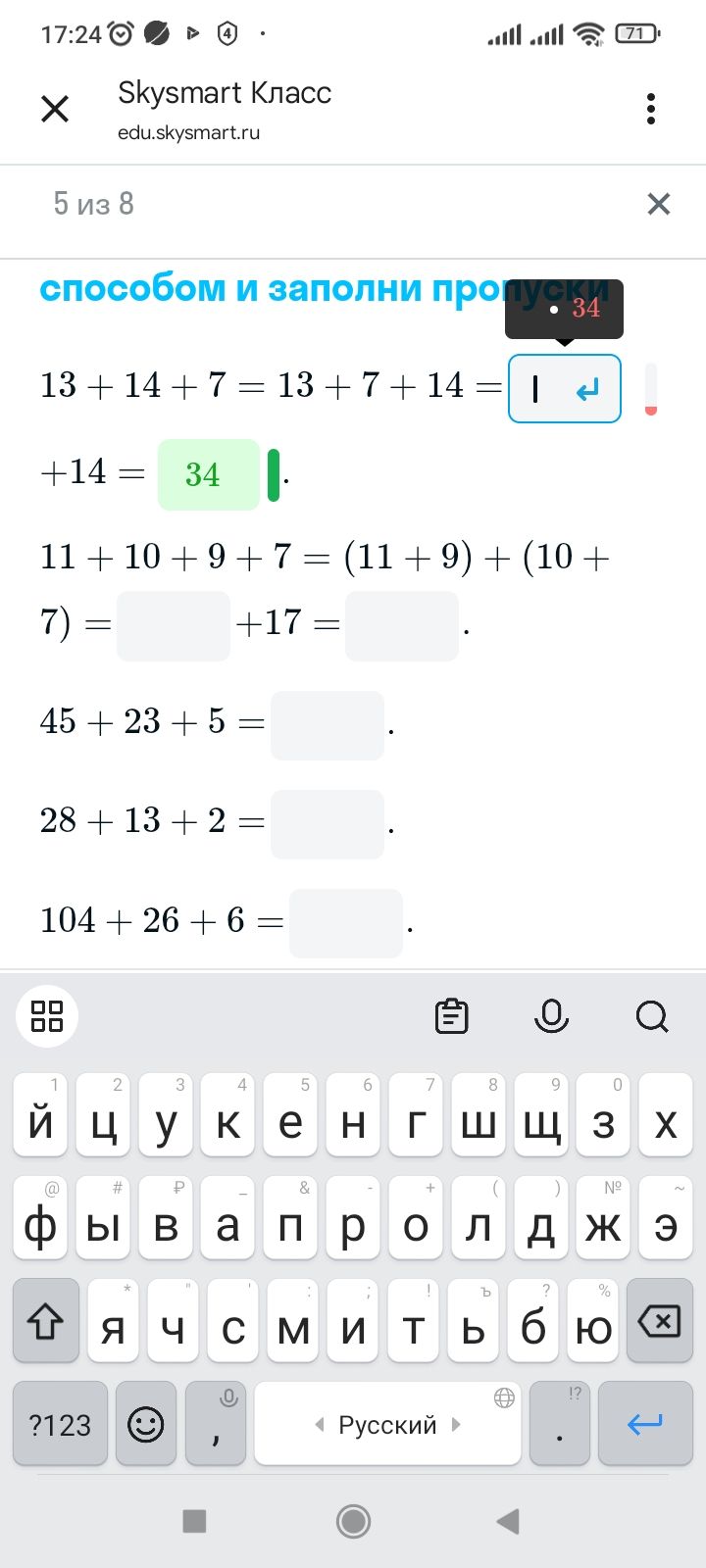This screenshot has height=1568, width=706.
Task: Switch keyboard to ?123 symbols layout
Action: [60, 1424]
